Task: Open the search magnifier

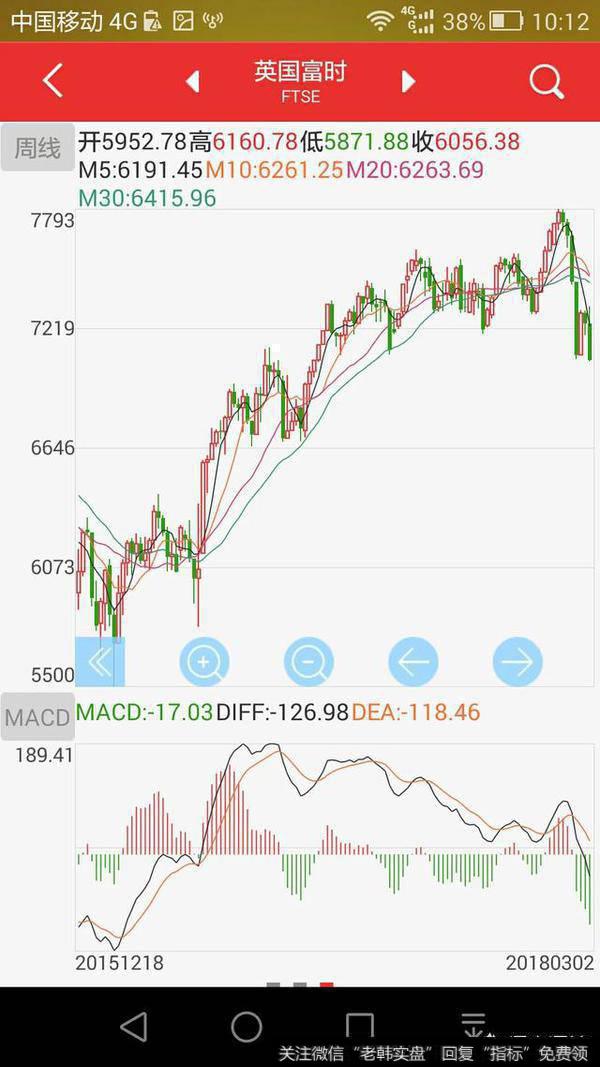Action: 546,81
